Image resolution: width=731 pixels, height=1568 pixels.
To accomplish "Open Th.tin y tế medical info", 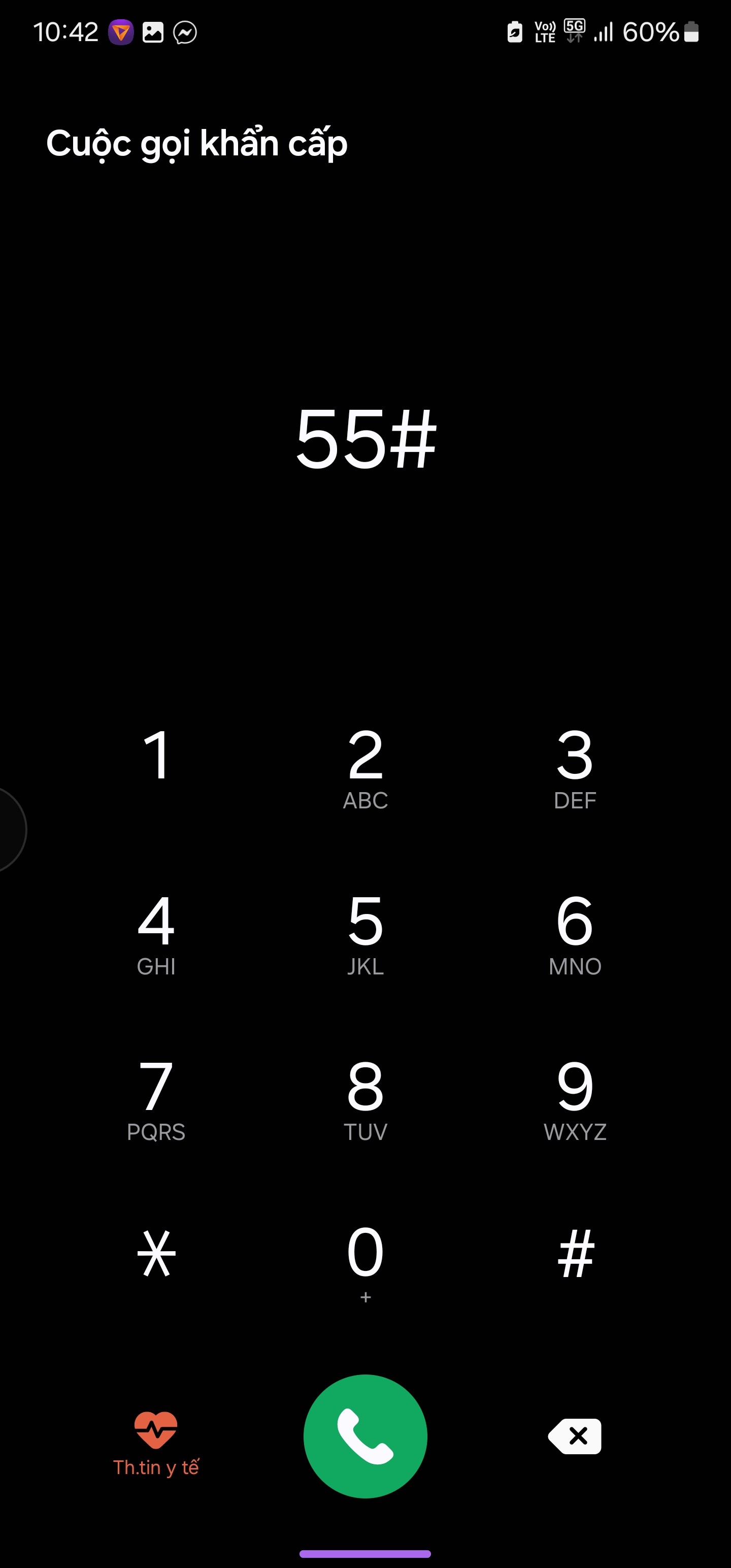I will (156, 1444).
